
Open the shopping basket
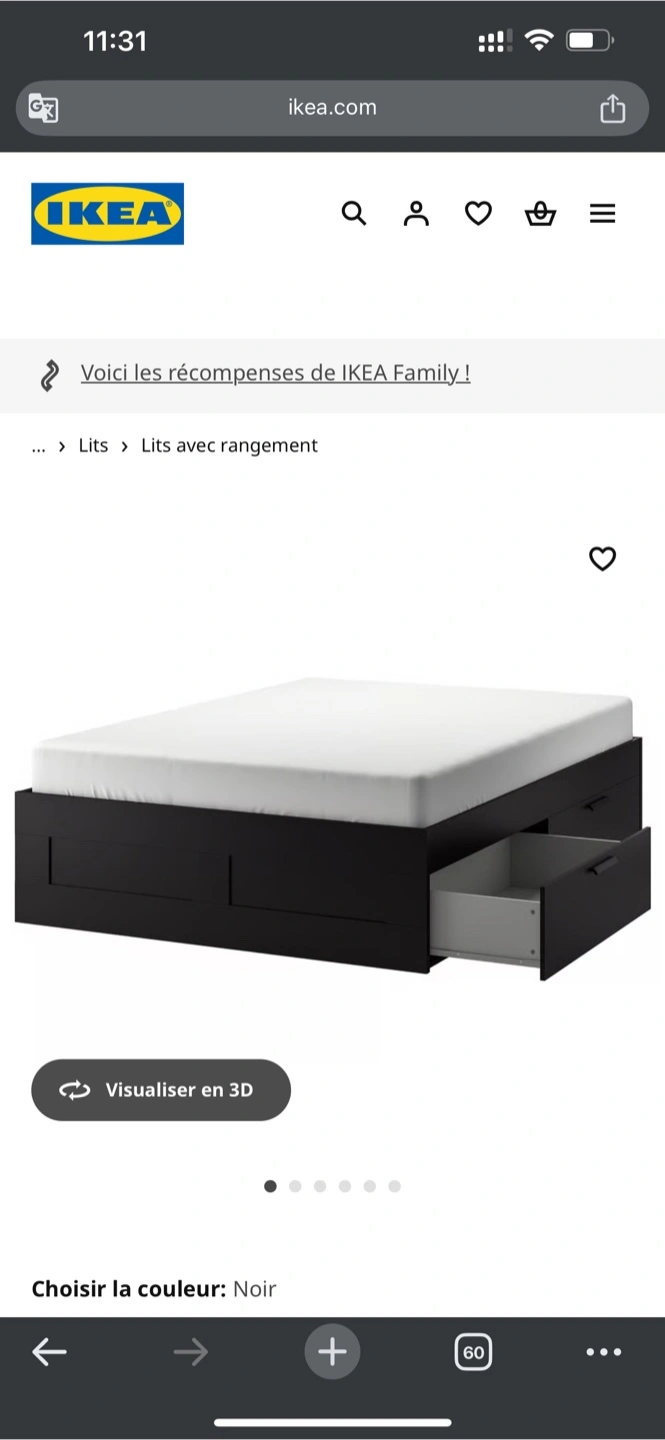coord(540,213)
